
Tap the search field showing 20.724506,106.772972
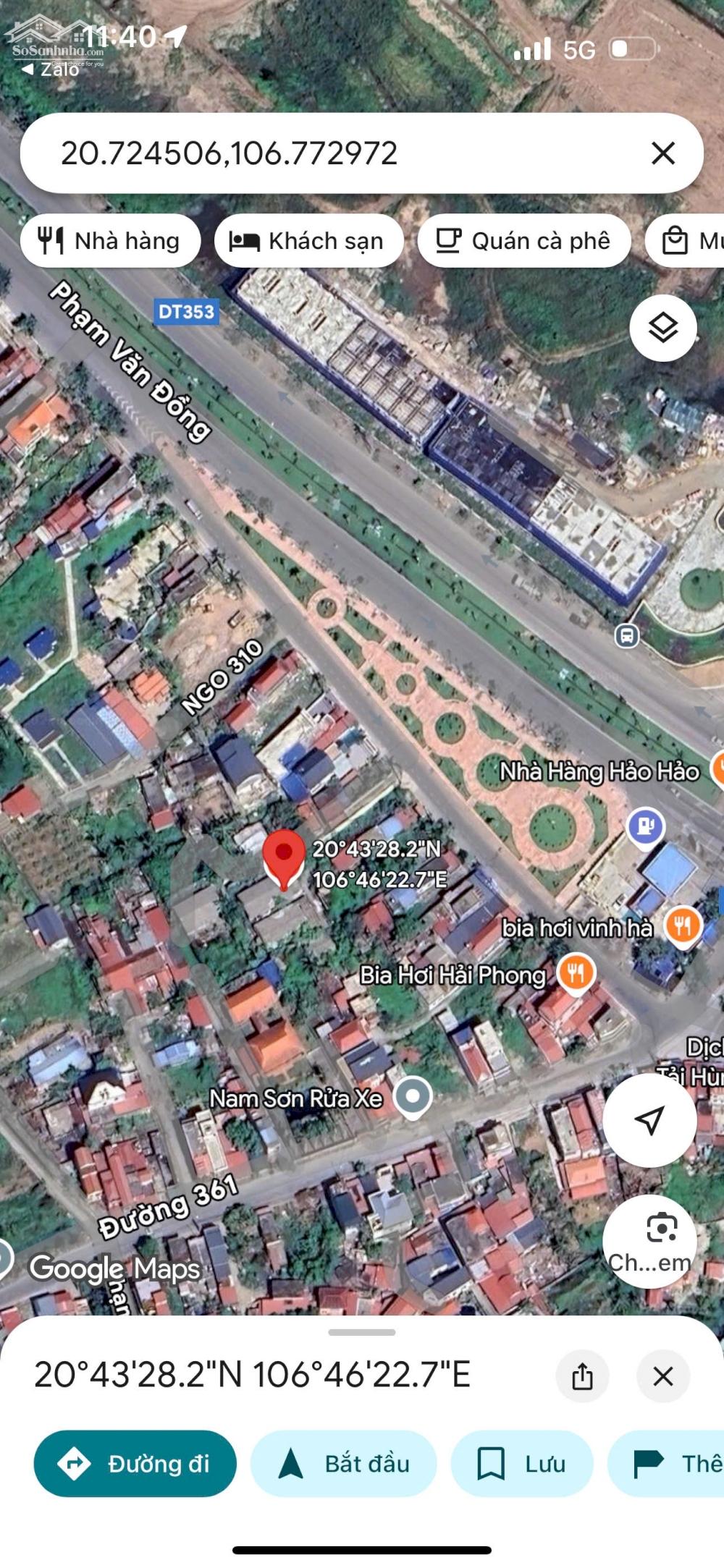326,153
